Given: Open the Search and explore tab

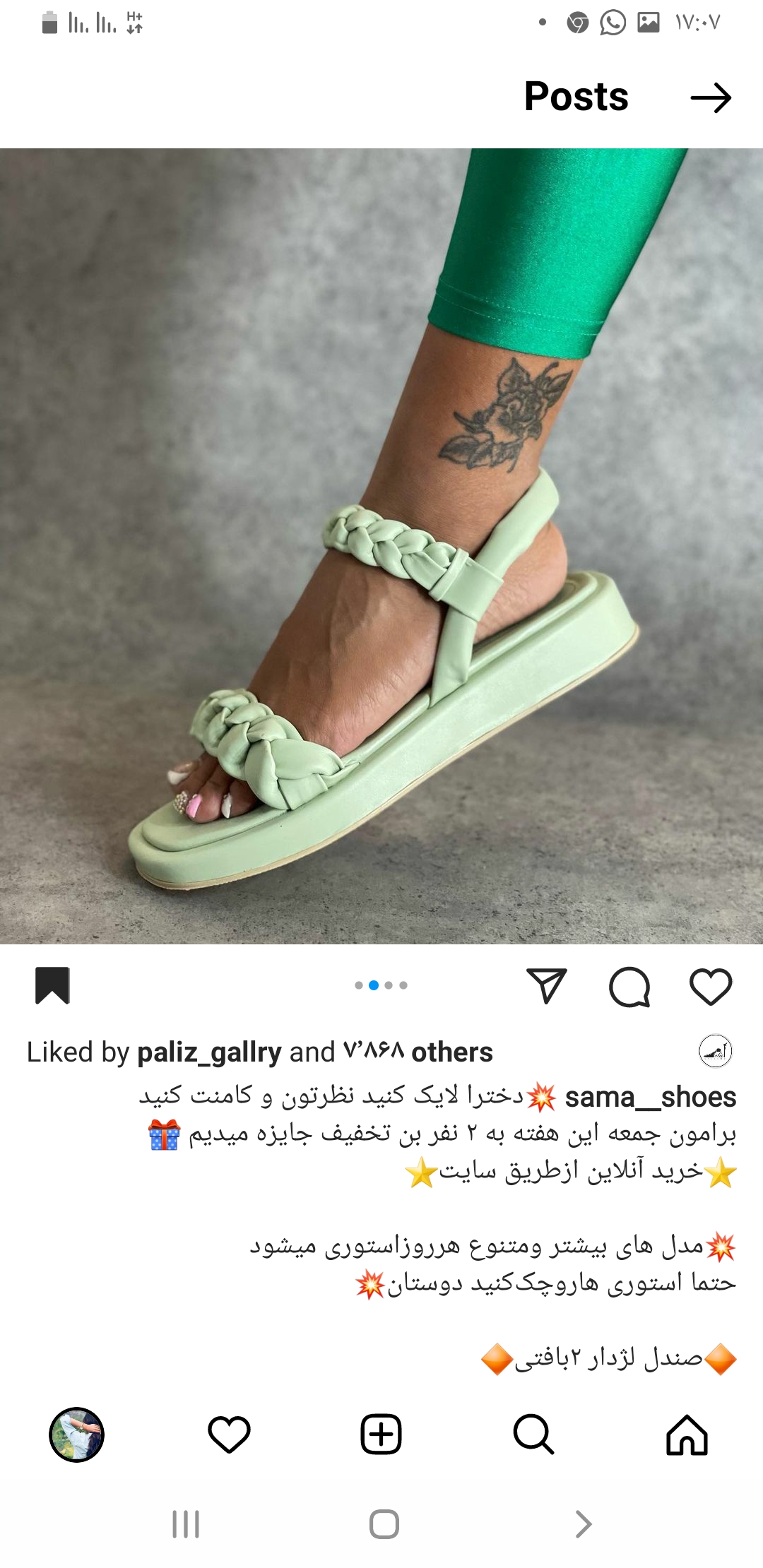Looking at the screenshot, I should 533,1435.
